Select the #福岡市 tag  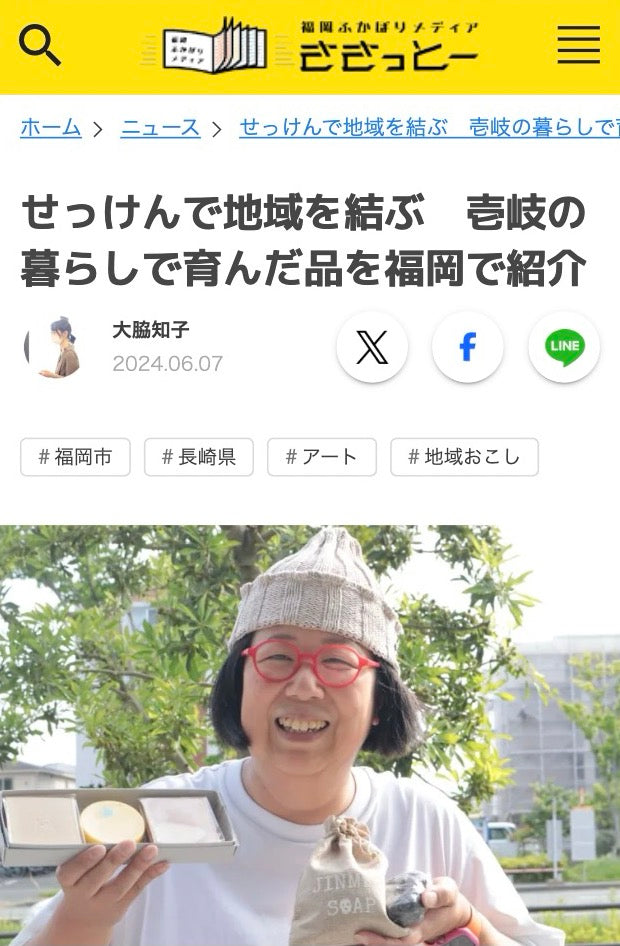[75, 457]
